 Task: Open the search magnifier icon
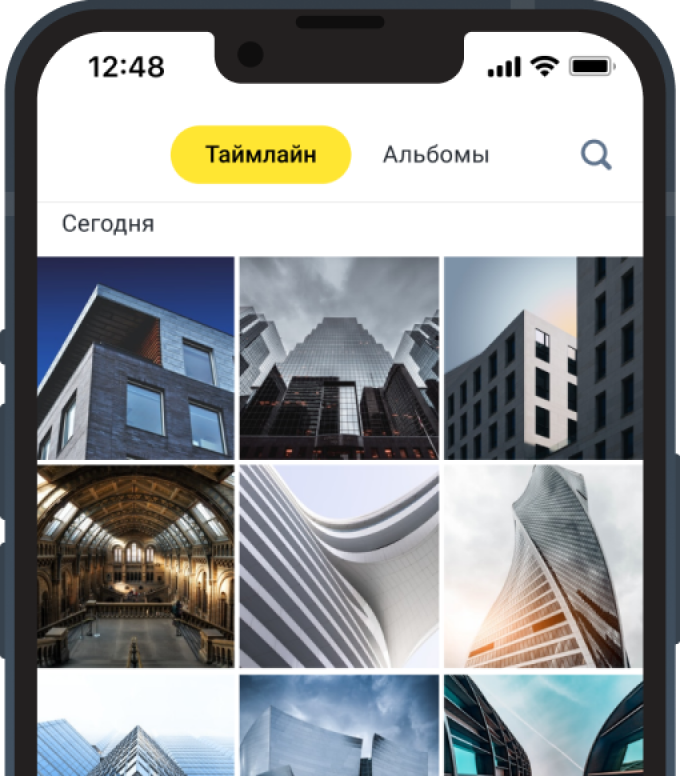(x=596, y=155)
